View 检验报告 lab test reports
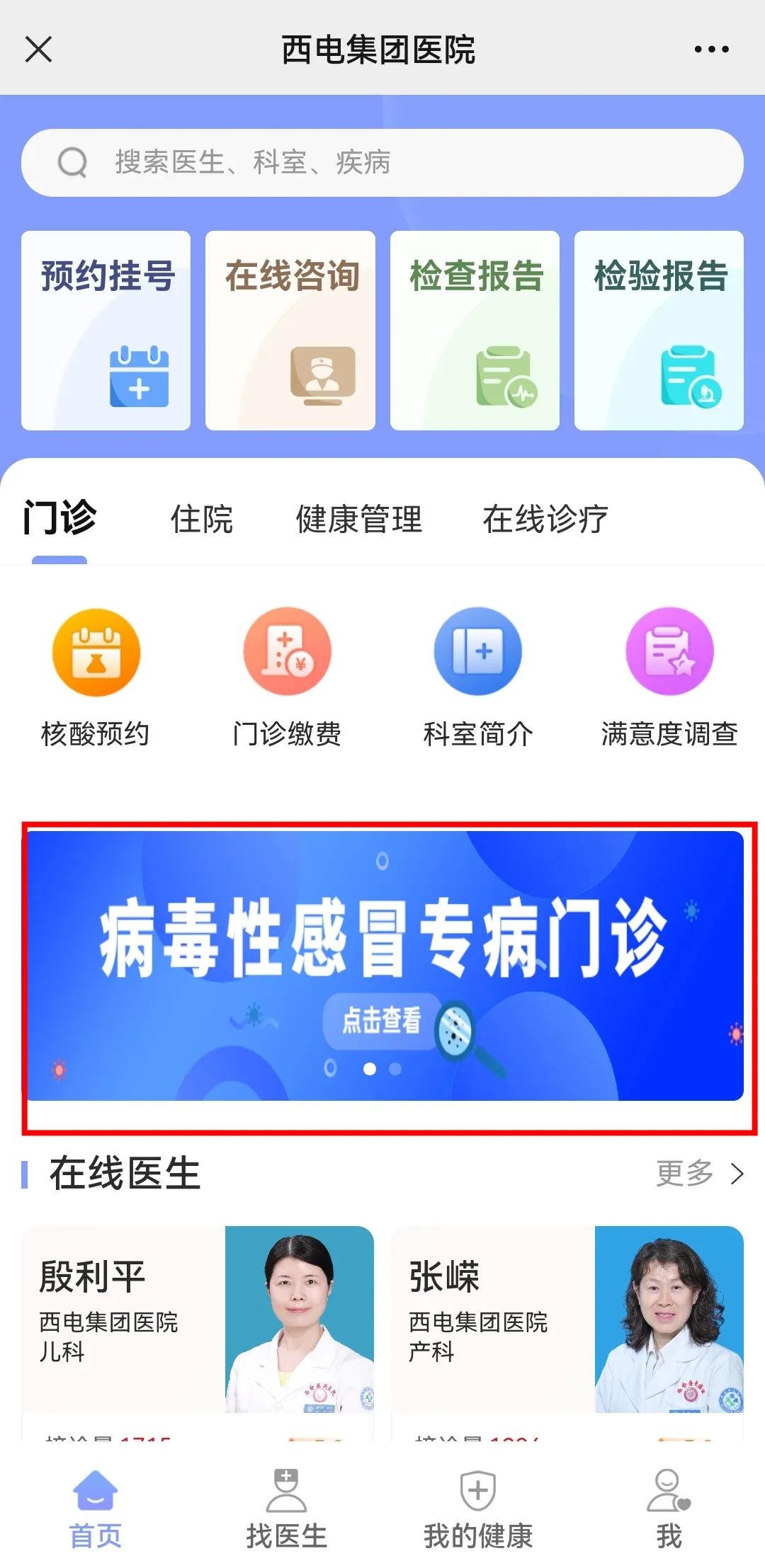This screenshot has height=1568, width=765. [659, 331]
